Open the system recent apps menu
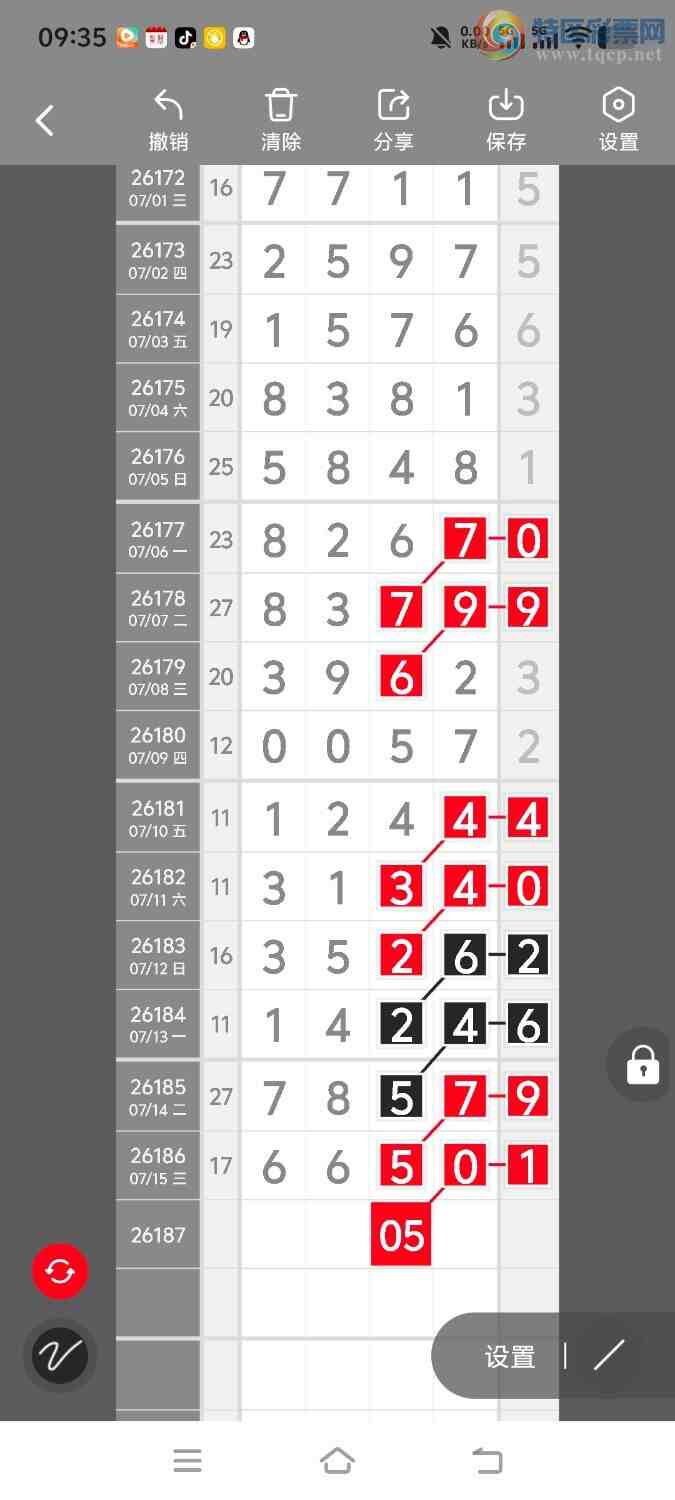 tap(187, 1461)
